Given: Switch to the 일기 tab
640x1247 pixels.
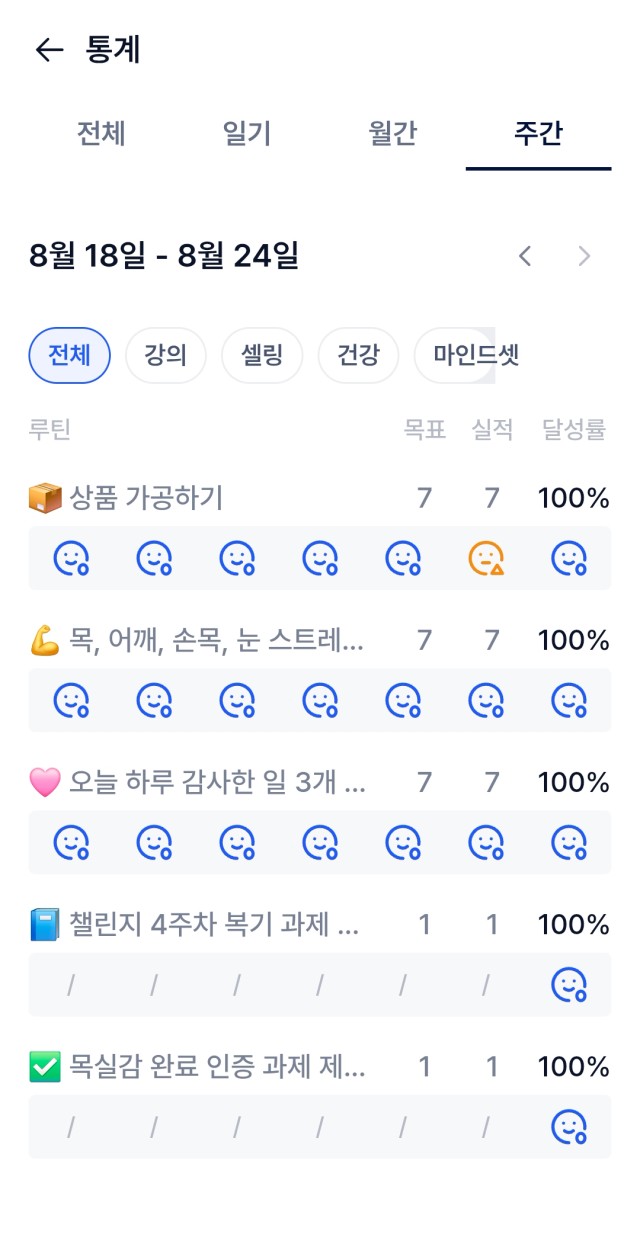Looking at the screenshot, I should coord(247,134).
